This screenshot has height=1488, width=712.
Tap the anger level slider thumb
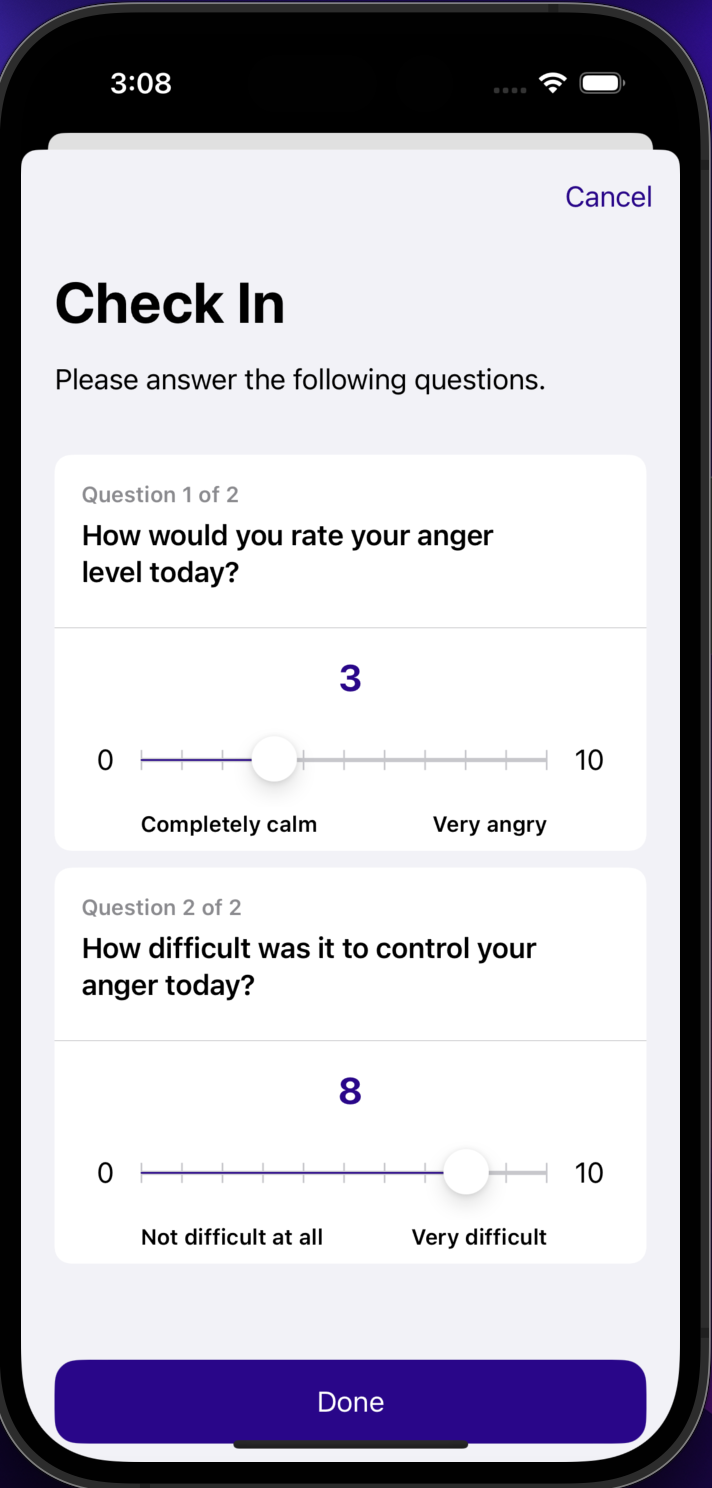(x=274, y=760)
